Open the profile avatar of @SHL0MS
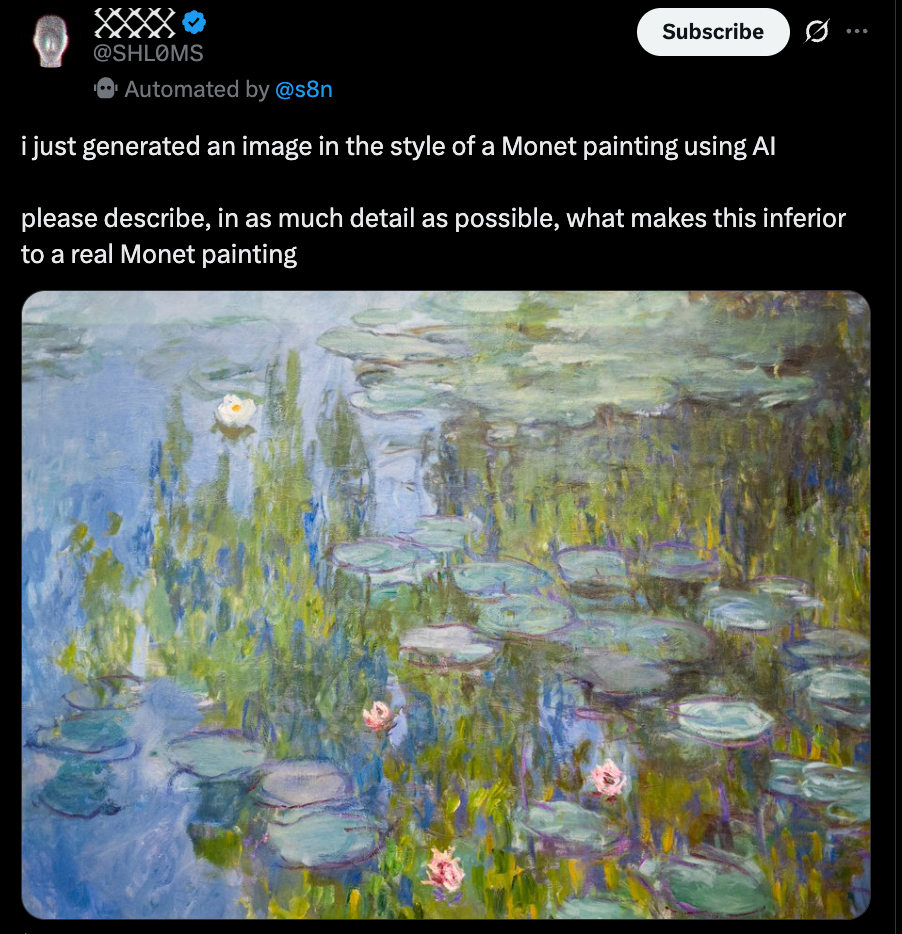This screenshot has width=902, height=934. click(x=51, y=40)
